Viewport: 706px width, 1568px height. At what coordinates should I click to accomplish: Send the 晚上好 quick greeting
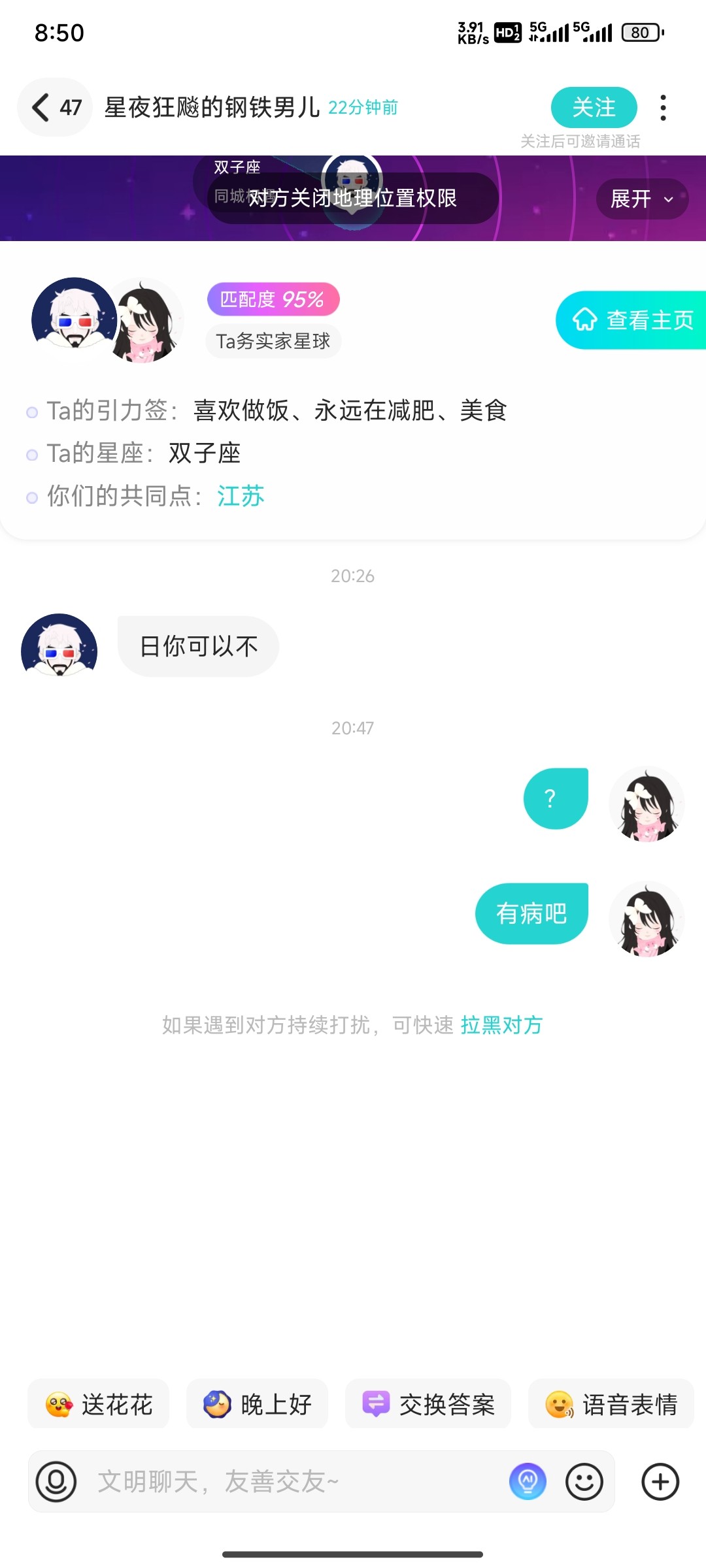pyautogui.click(x=257, y=1404)
